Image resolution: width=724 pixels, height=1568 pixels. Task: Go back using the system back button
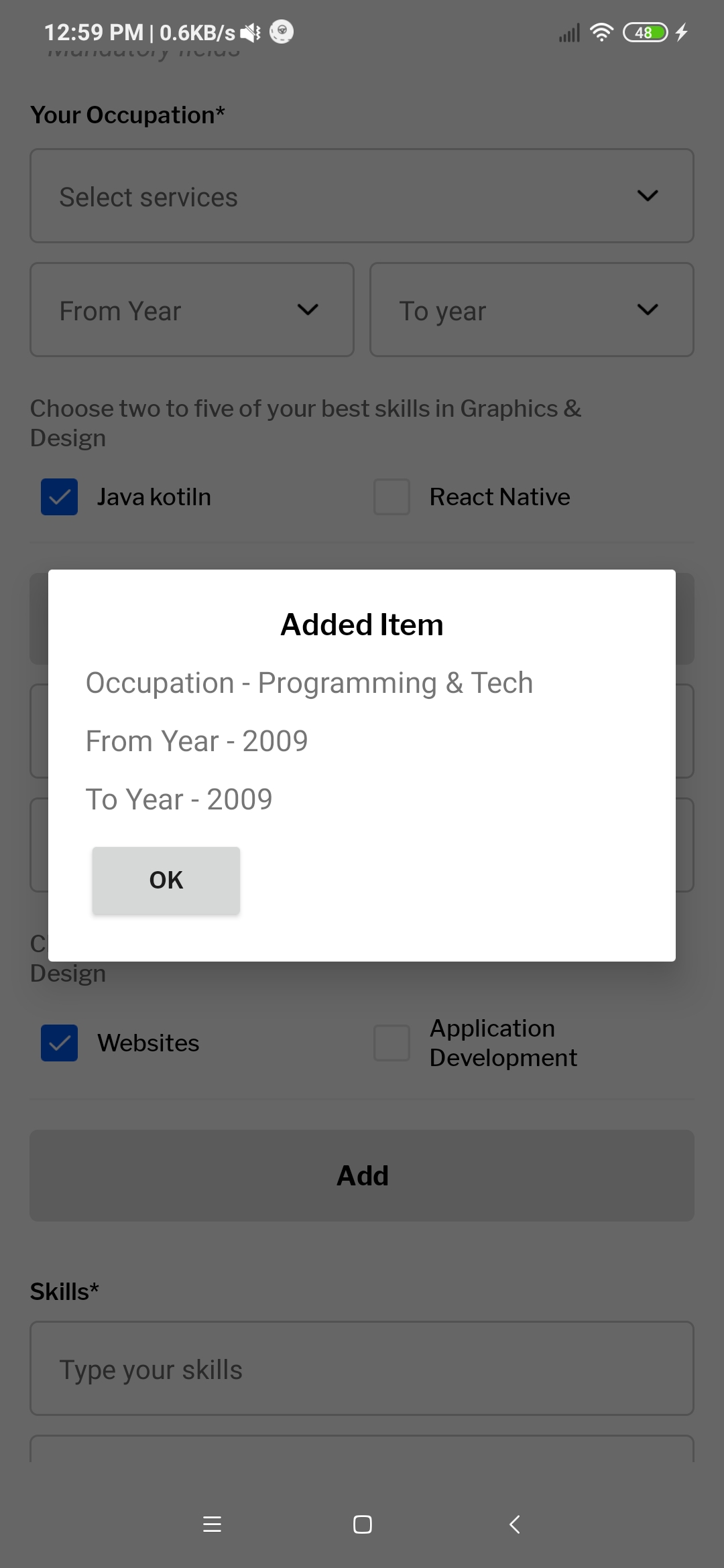(x=514, y=1524)
